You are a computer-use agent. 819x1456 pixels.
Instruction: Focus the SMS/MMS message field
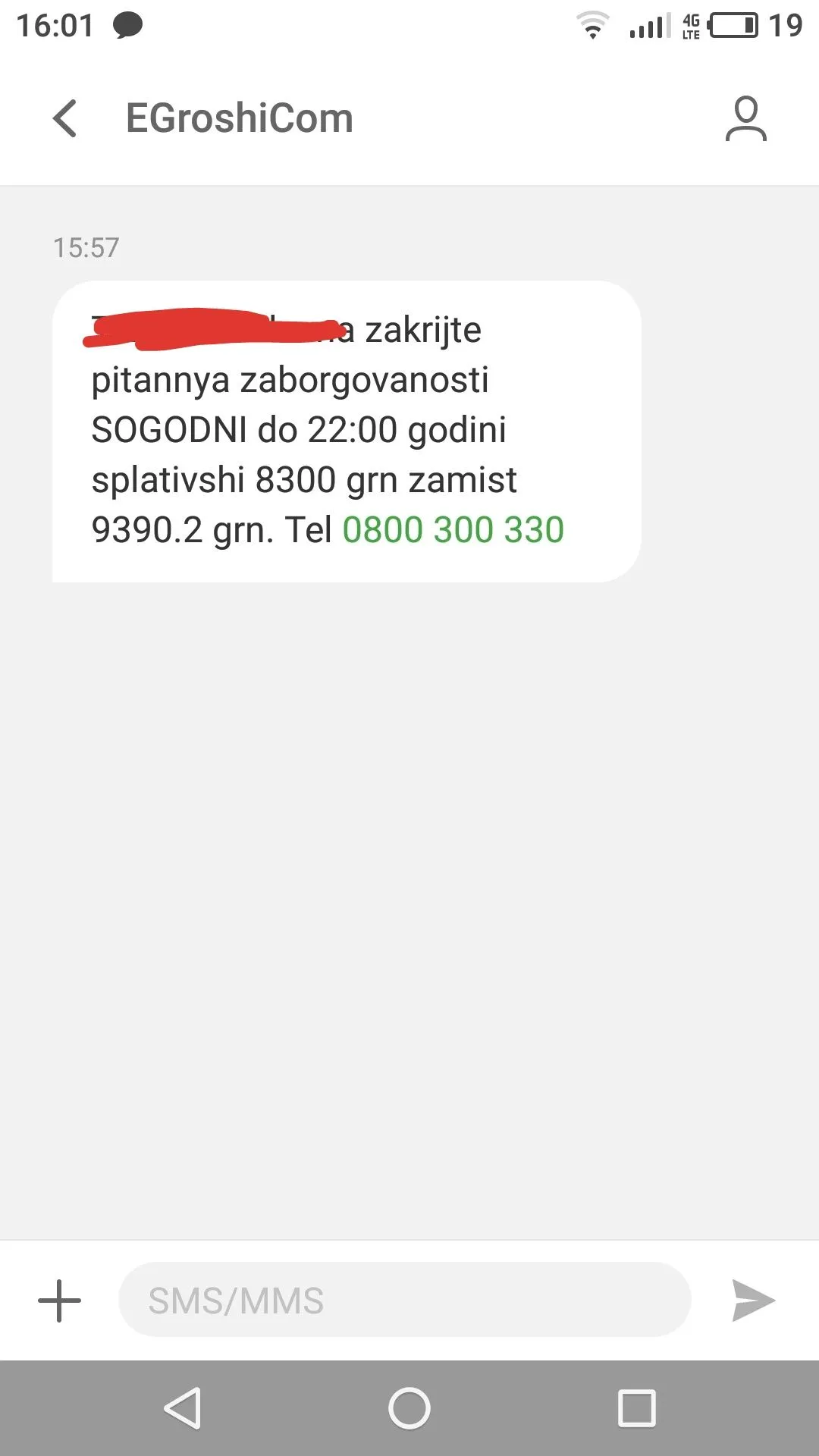point(404,1301)
